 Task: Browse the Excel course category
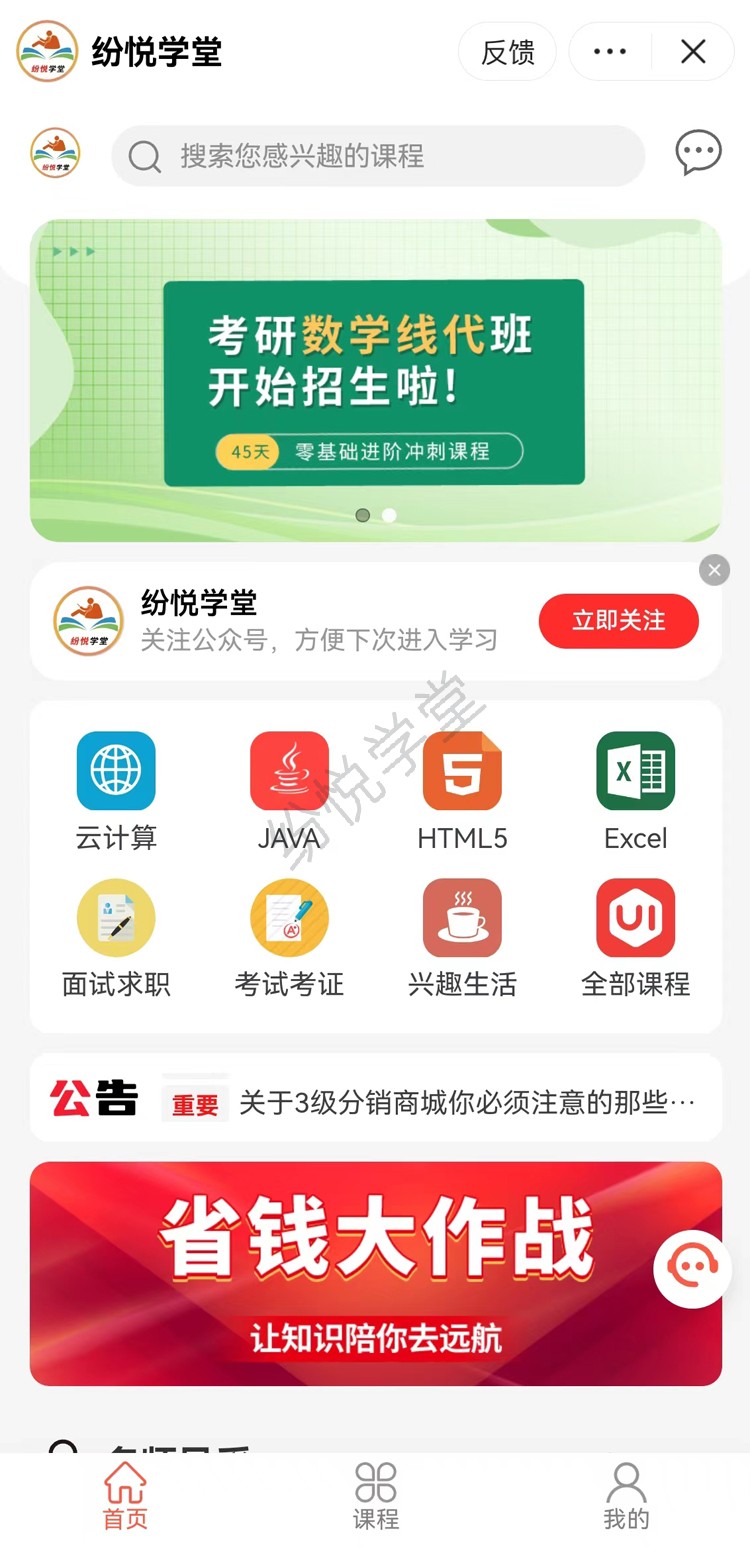coord(635,790)
